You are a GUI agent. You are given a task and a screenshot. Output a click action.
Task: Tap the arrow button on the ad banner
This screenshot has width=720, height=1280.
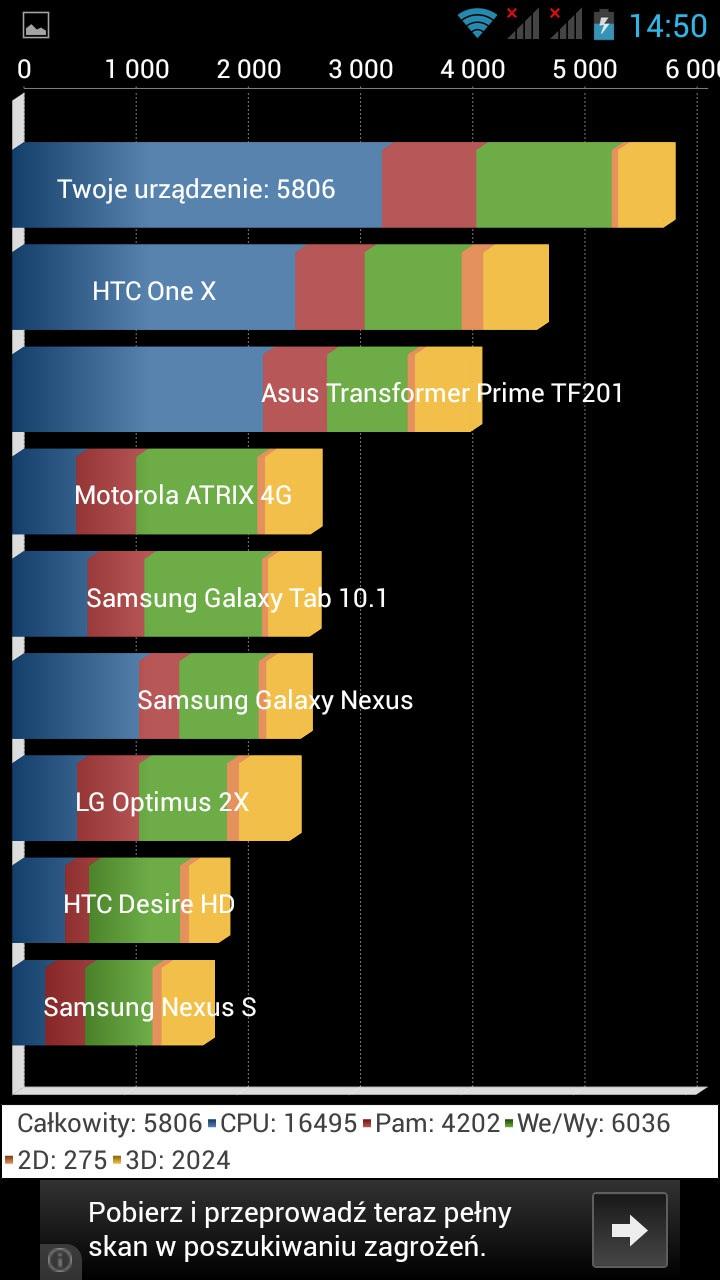click(x=629, y=1231)
